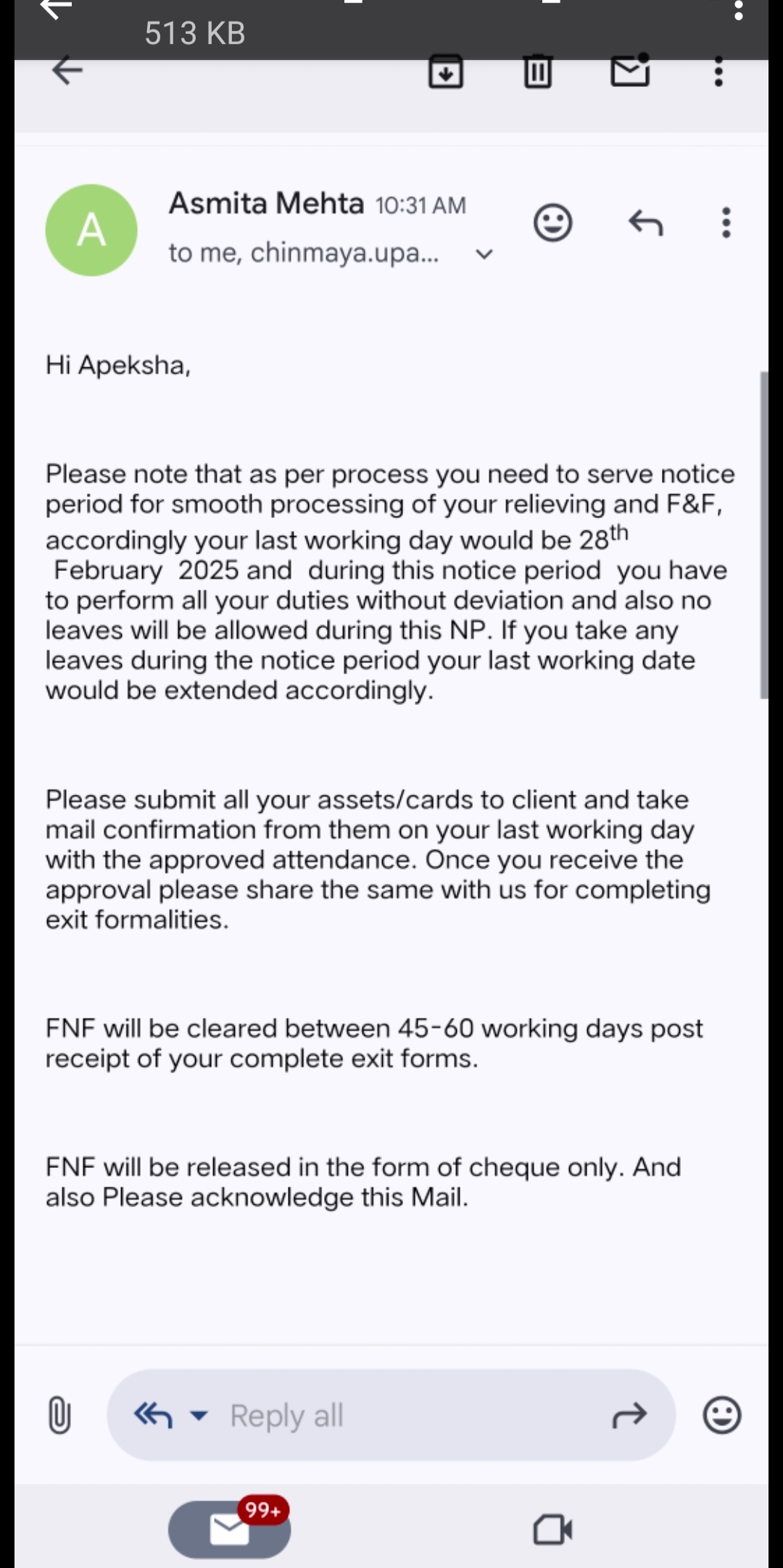Forward this email

pyautogui.click(x=629, y=1415)
